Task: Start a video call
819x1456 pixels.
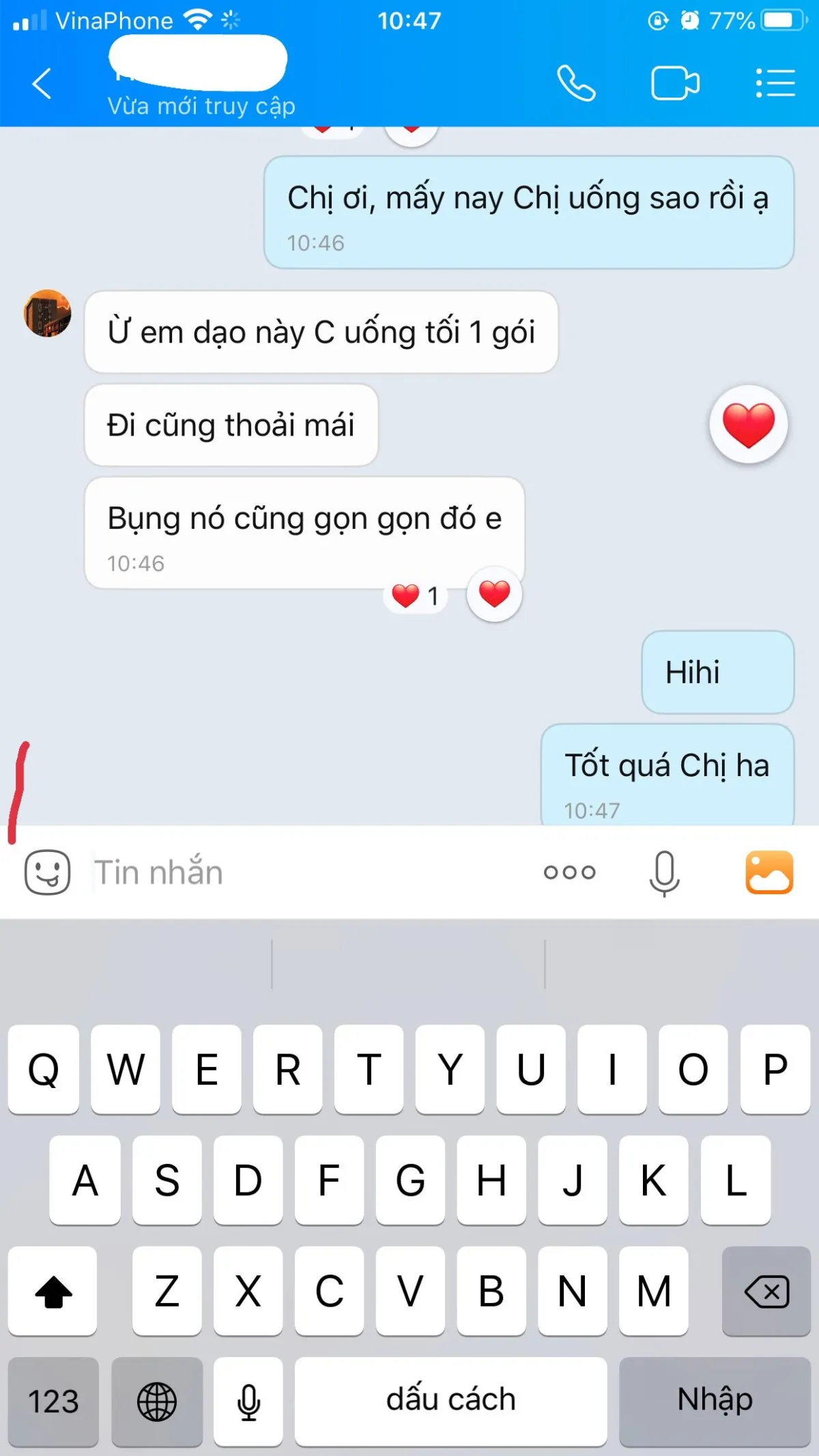Action: (674, 84)
